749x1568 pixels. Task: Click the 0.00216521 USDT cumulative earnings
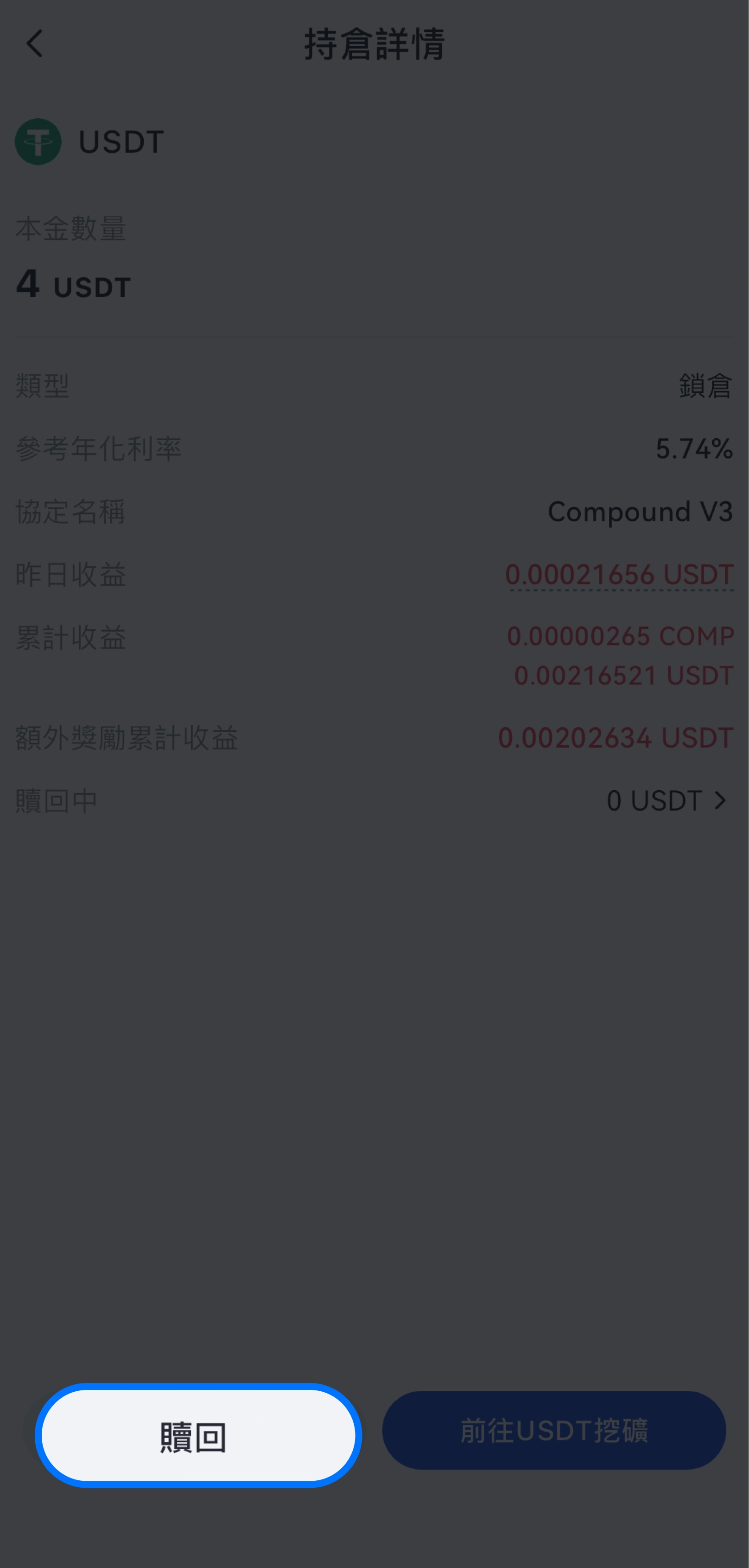click(x=624, y=676)
